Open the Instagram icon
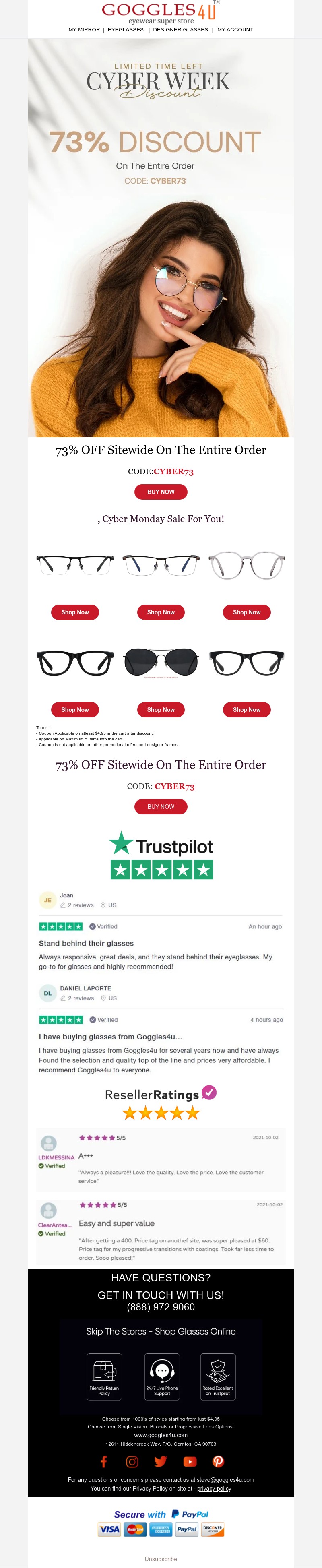This screenshot has width=322, height=1568. click(x=132, y=1461)
